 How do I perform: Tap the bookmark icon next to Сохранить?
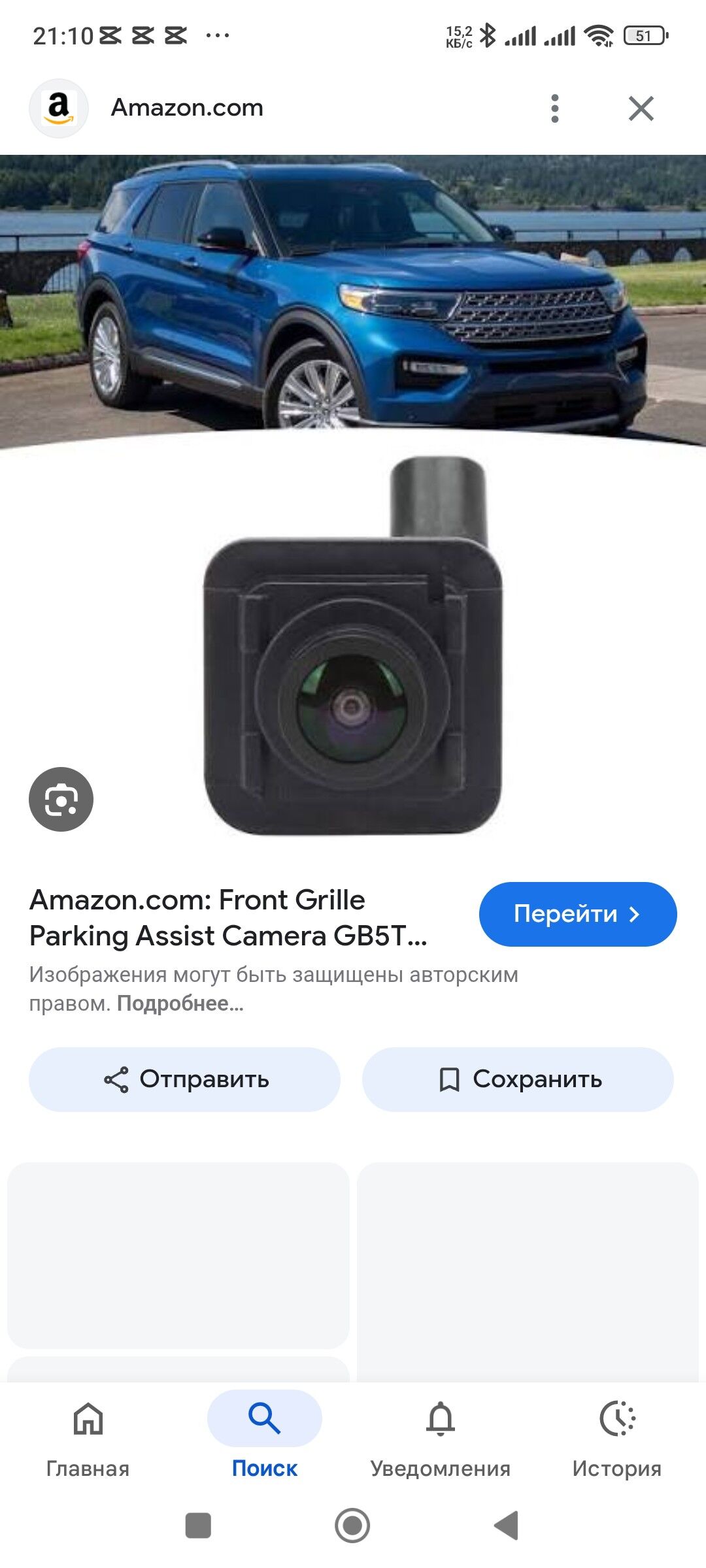pos(450,1079)
